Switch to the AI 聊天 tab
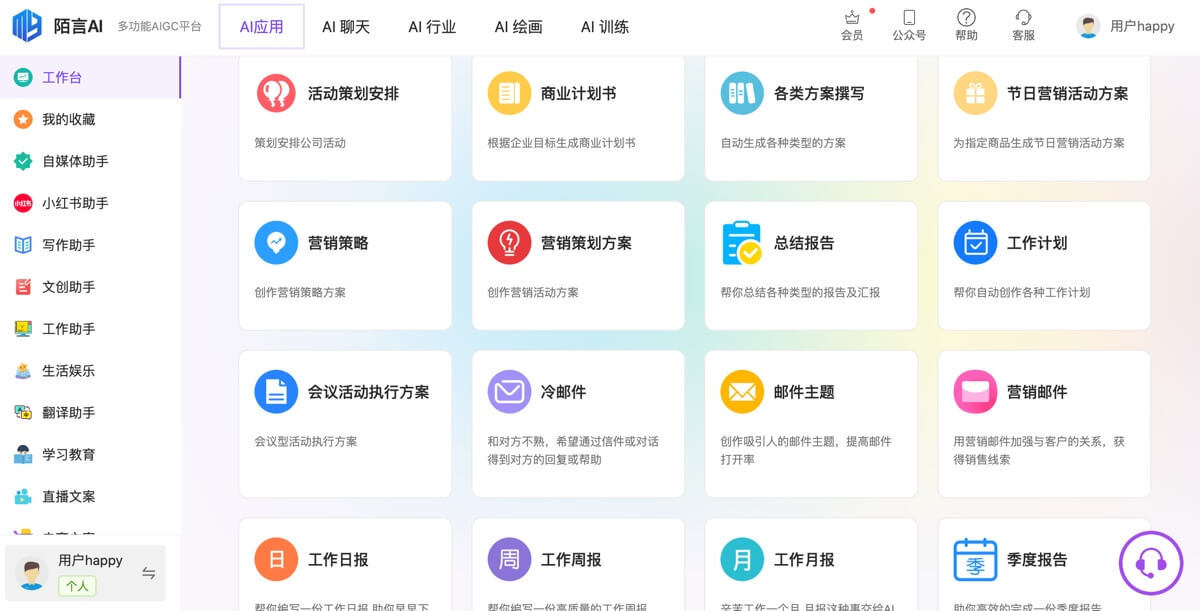This screenshot has width=1200, height=611. point(346,27)
